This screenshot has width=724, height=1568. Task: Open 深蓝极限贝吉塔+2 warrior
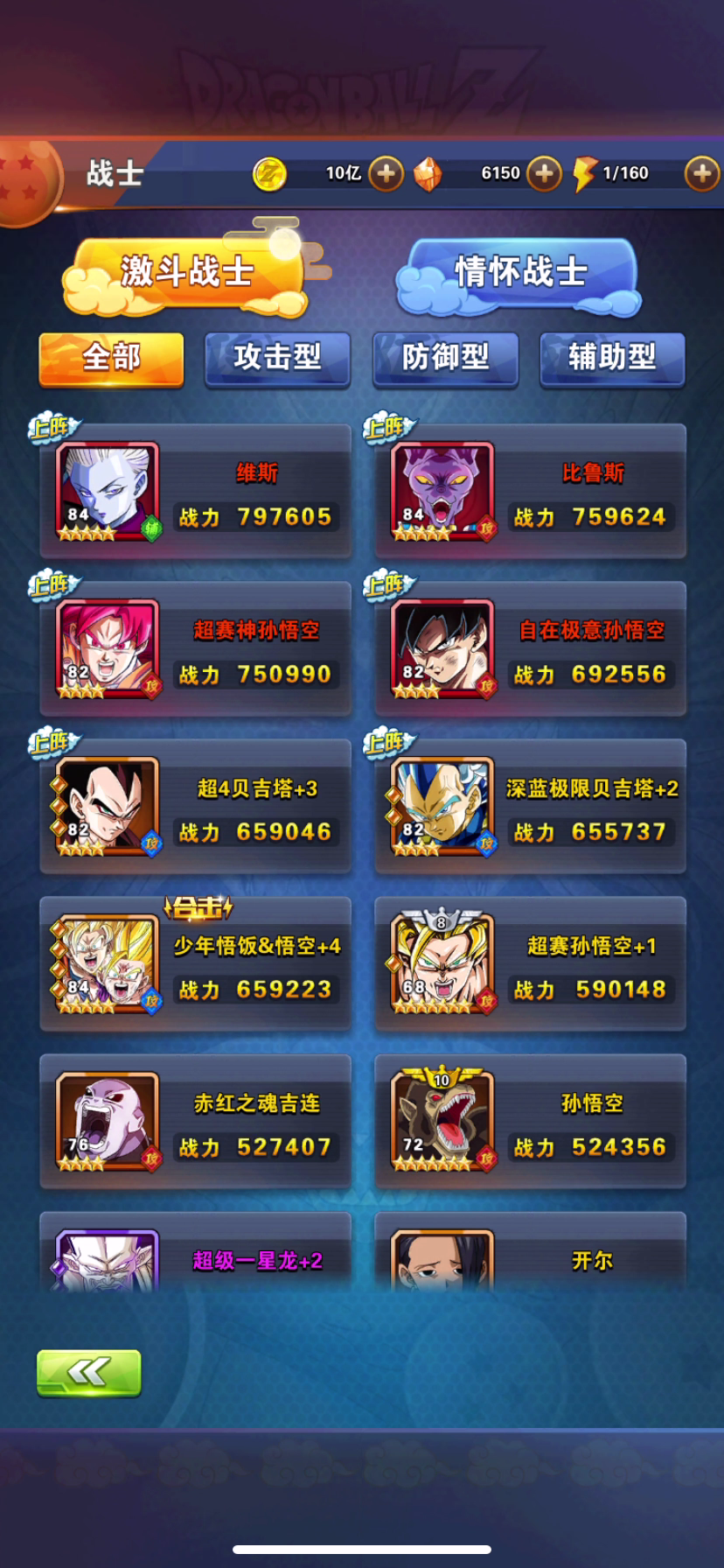[x=530, y=807]
